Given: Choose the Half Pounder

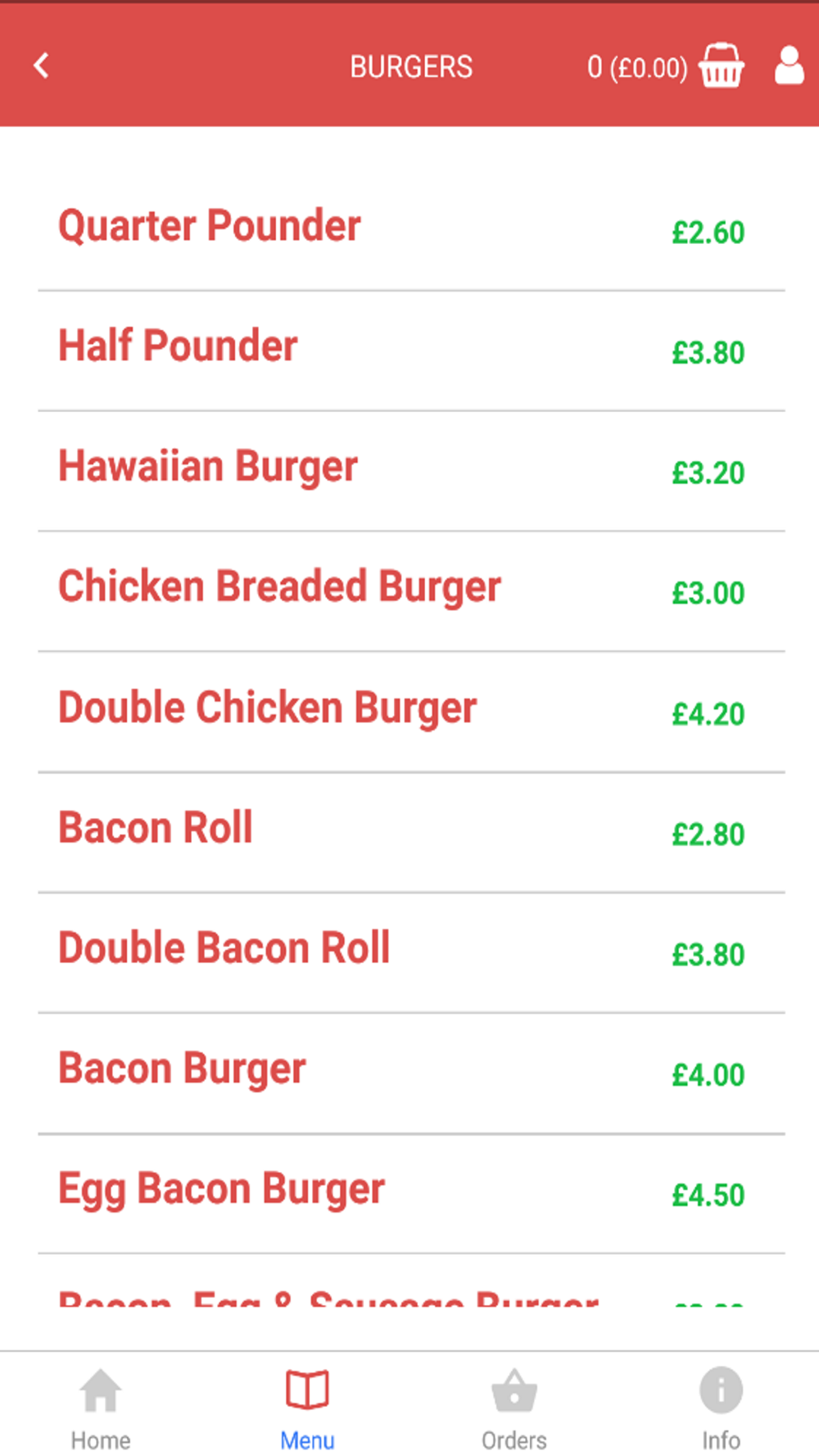Looking at the screenshot, I should tap(411, 350).
